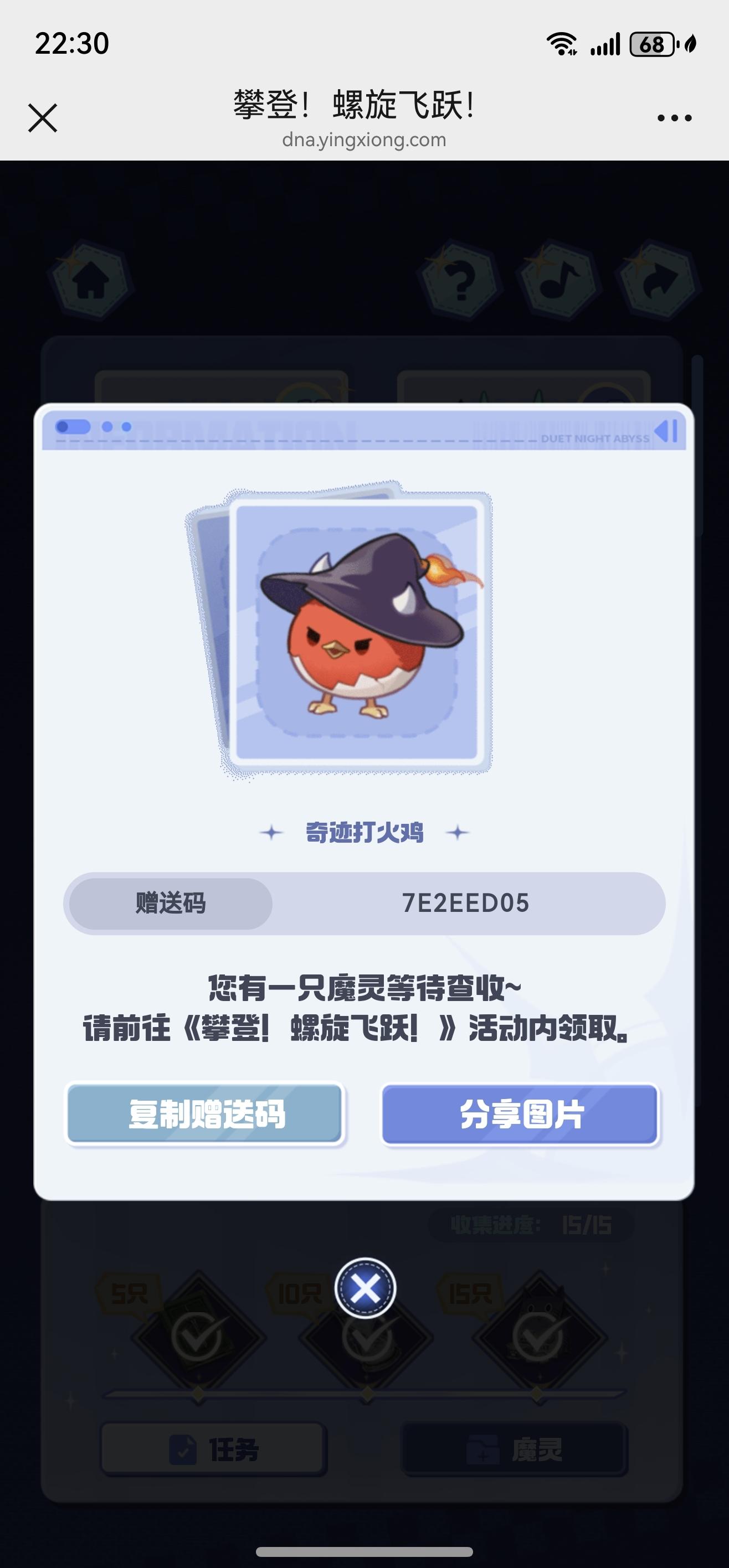Dismiss the popup with the round X button
Image resolution: width=729 pixels, height=1568 pixels.
pos(365,1288)
